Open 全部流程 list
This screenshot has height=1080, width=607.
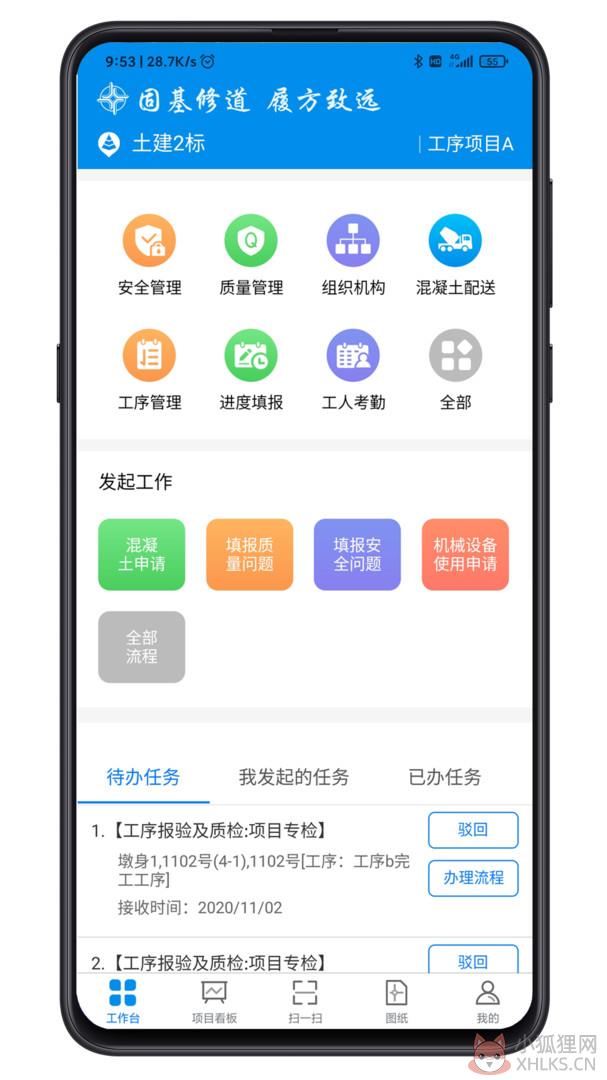(x=141, y=647)
